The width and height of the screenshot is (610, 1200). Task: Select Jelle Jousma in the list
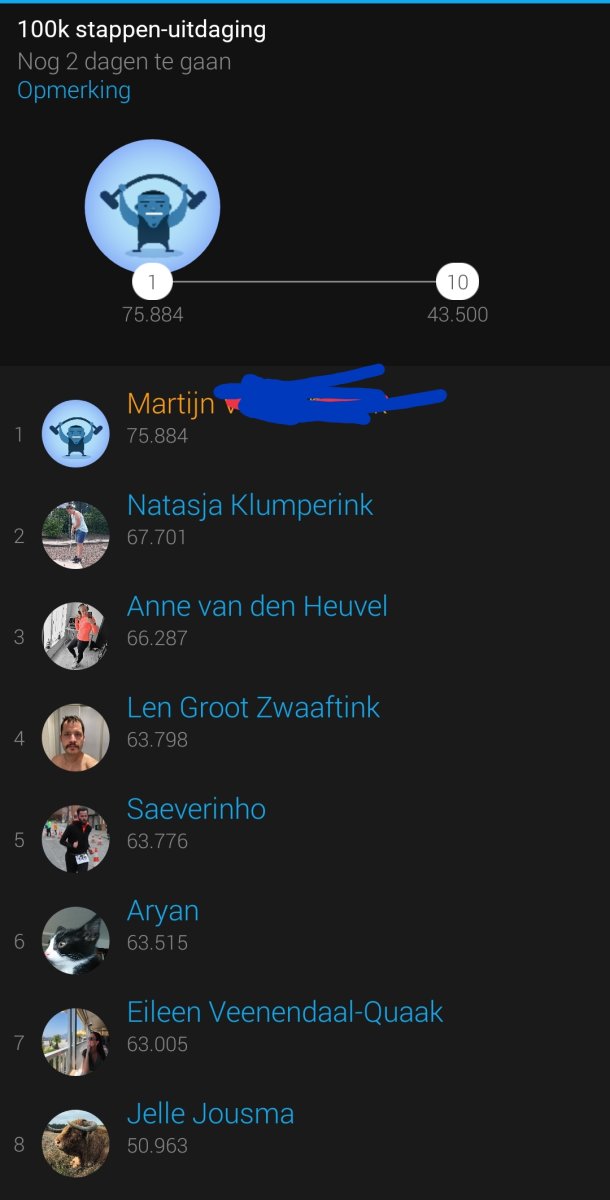coord(210,1114)
